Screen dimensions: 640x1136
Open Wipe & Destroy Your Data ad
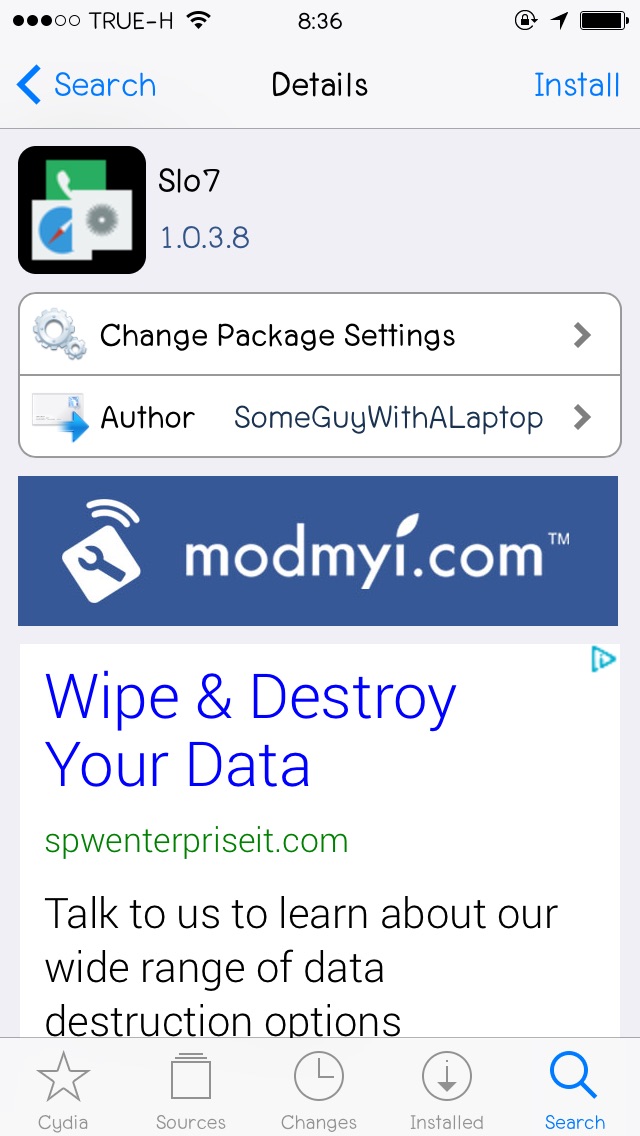[250, 730]
